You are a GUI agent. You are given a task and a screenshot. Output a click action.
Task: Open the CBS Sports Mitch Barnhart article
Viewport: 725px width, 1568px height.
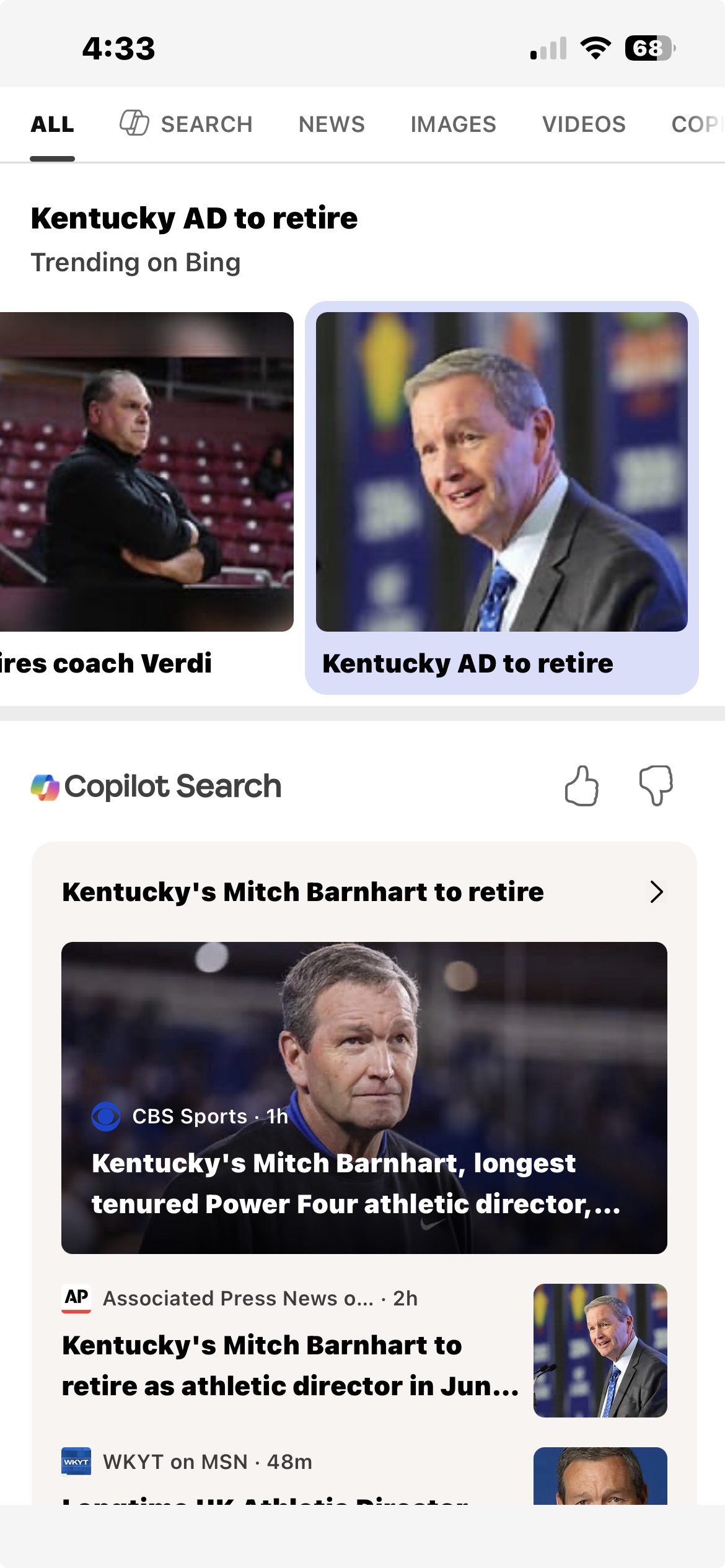click(x=364, y=1097)
